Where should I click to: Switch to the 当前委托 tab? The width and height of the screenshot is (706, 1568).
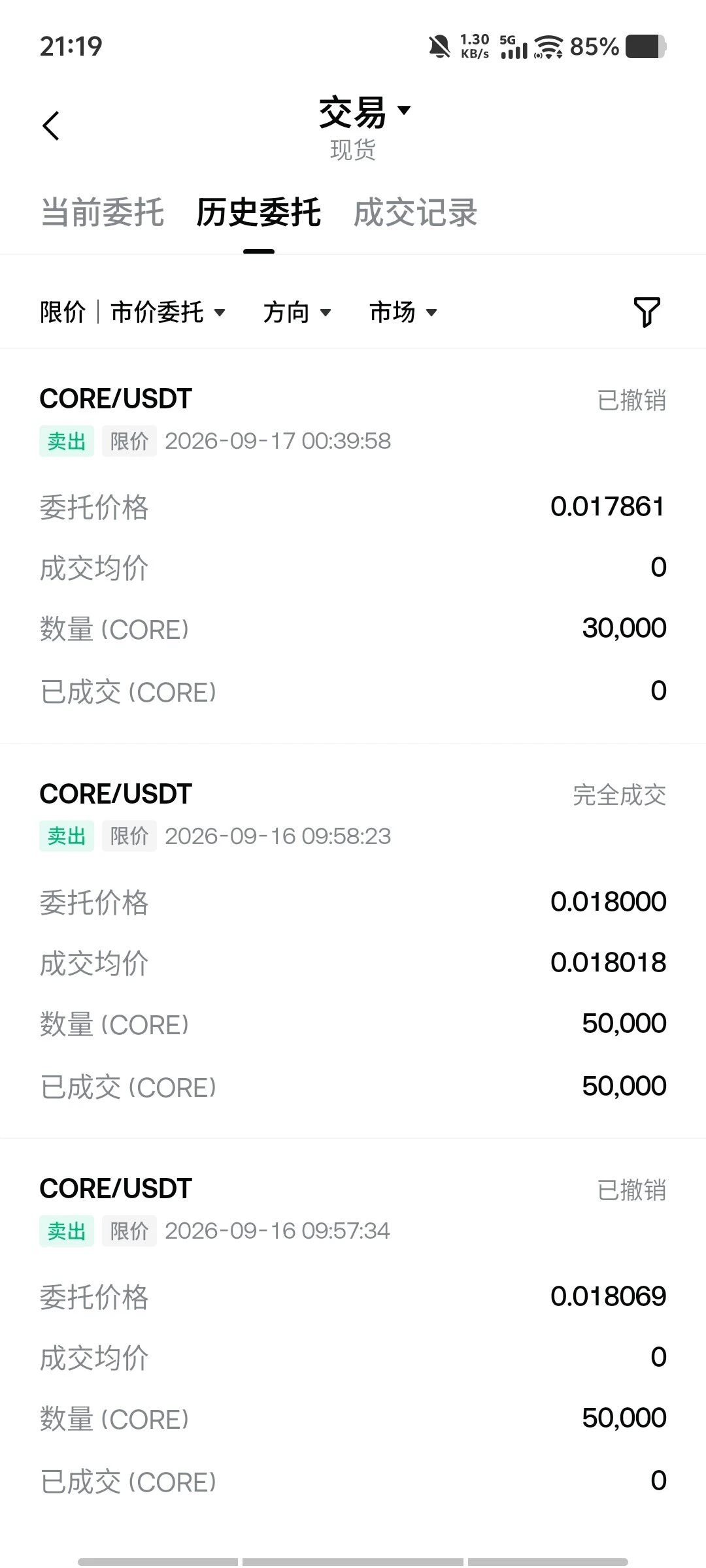point(102,212)
